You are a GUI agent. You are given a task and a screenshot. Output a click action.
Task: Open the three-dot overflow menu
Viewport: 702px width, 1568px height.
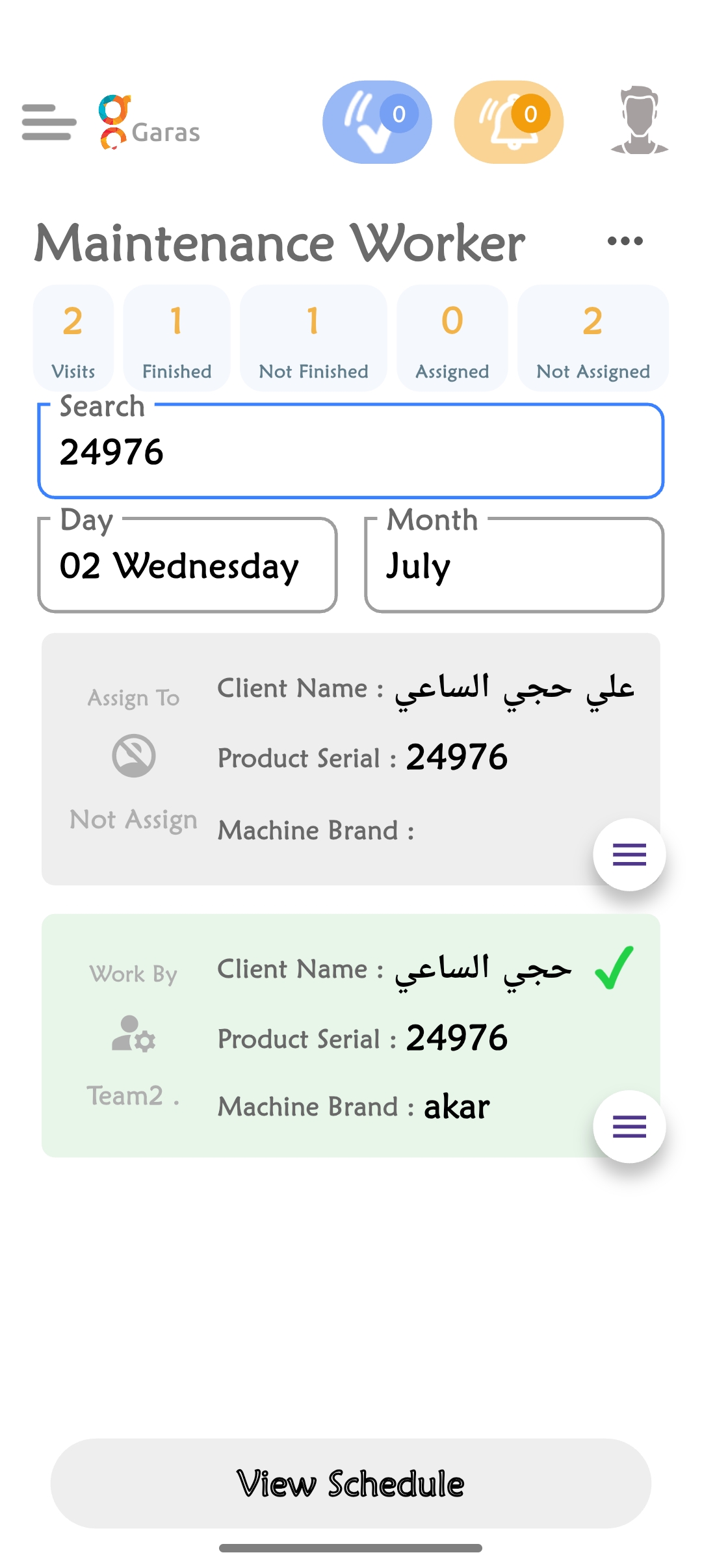625,241
